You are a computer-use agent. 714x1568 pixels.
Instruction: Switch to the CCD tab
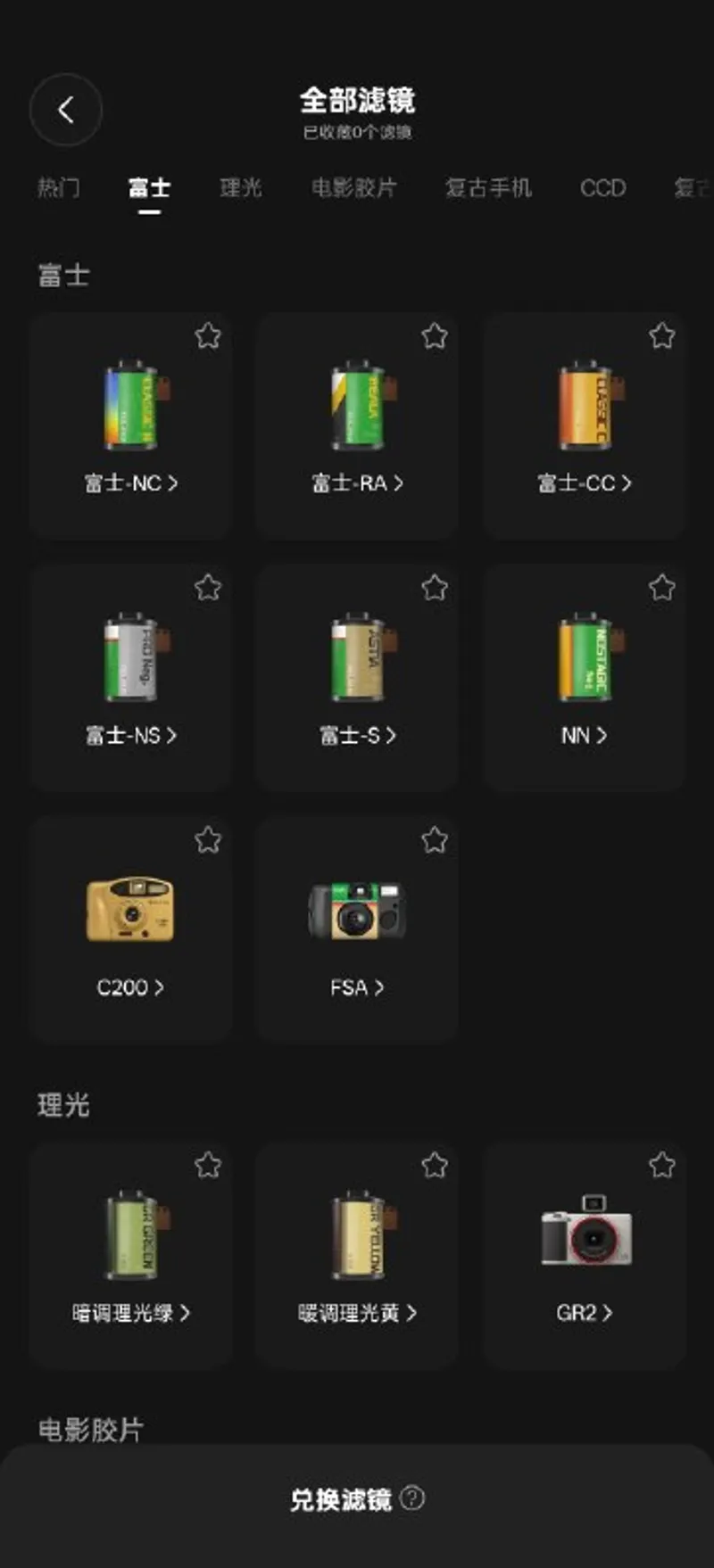[604, 188]
